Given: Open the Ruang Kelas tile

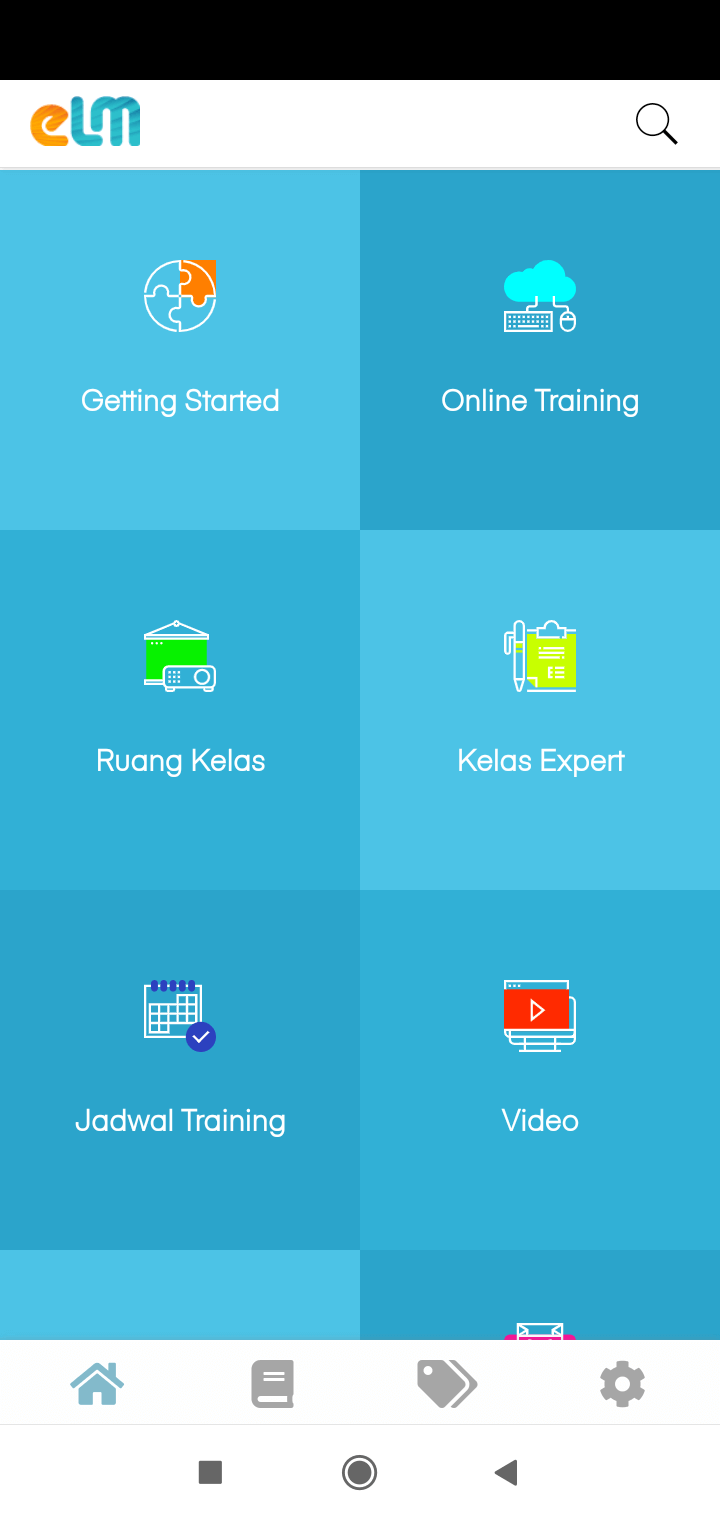Looking at the screenshot, I should coord(180,710).
